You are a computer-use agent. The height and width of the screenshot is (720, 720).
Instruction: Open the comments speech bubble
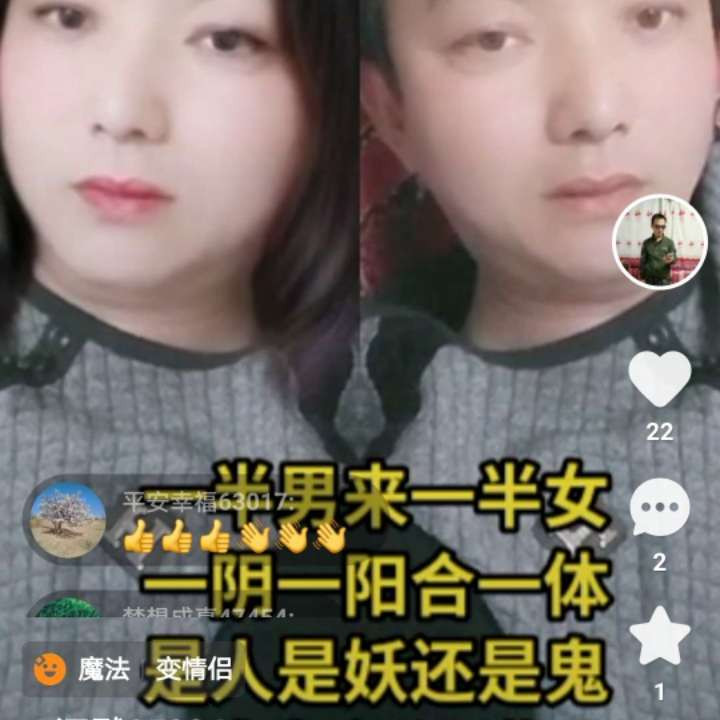coord(659,507)
